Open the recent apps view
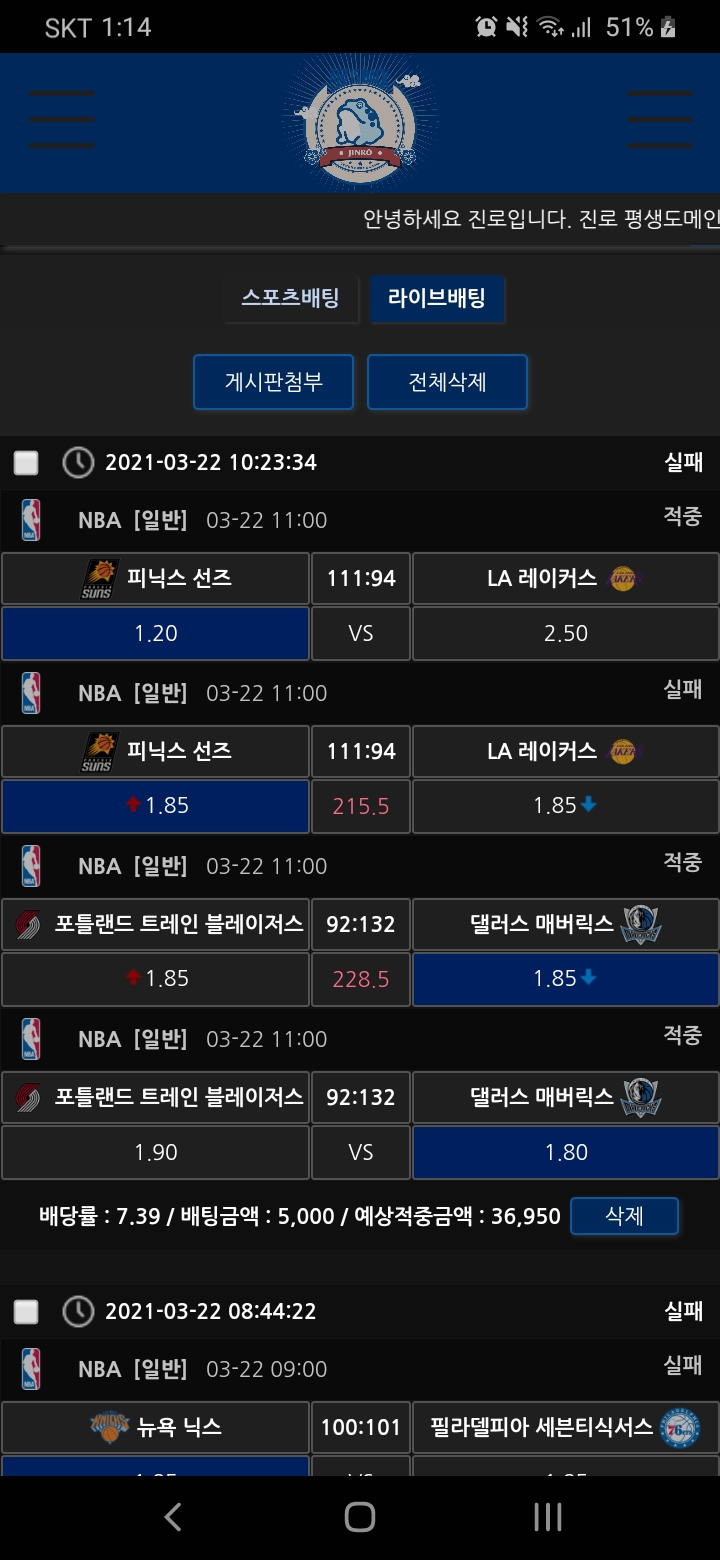This screenshot has height=1560, width=720. (x=547, y=1517)
